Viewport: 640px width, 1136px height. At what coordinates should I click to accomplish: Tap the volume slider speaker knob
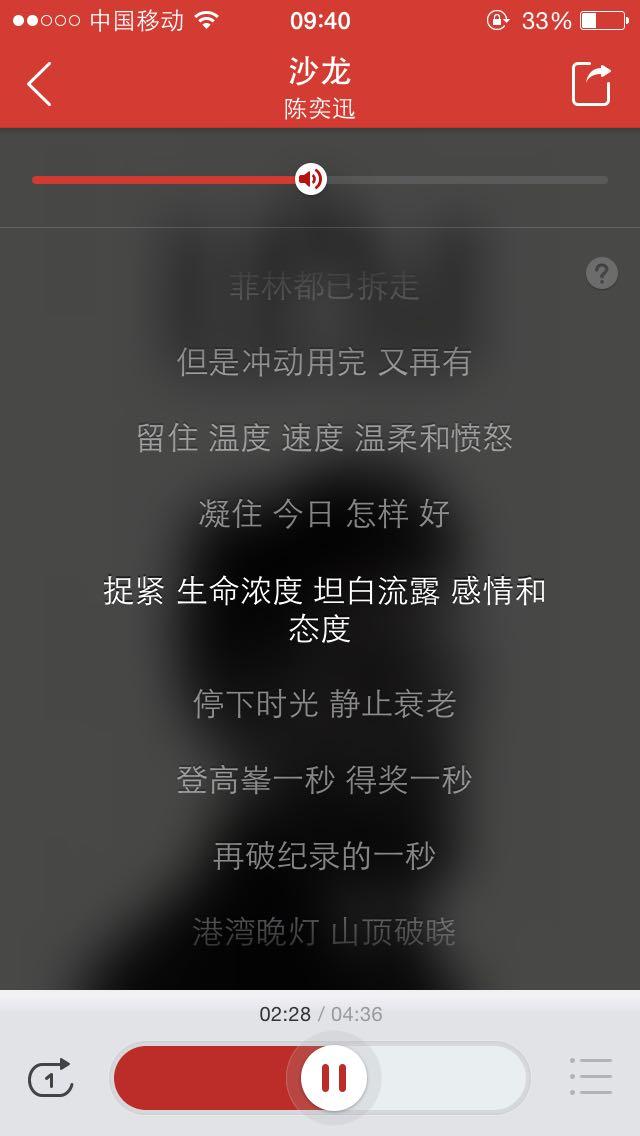[311, 180]
